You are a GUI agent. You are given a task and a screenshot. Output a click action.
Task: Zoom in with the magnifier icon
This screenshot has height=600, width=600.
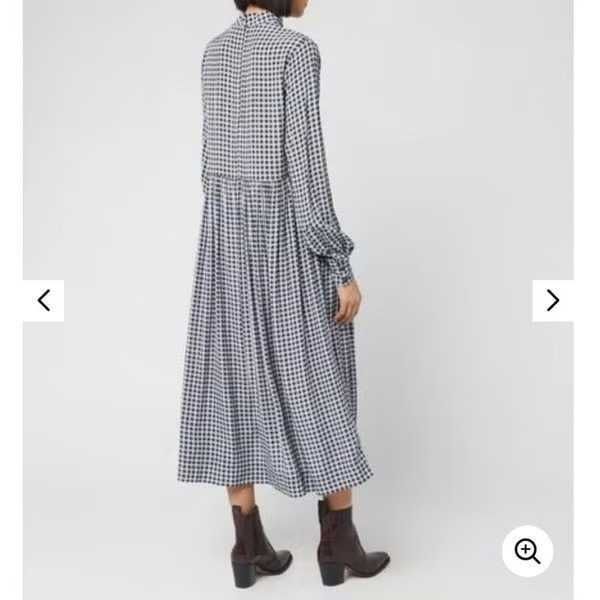(527, 550)
